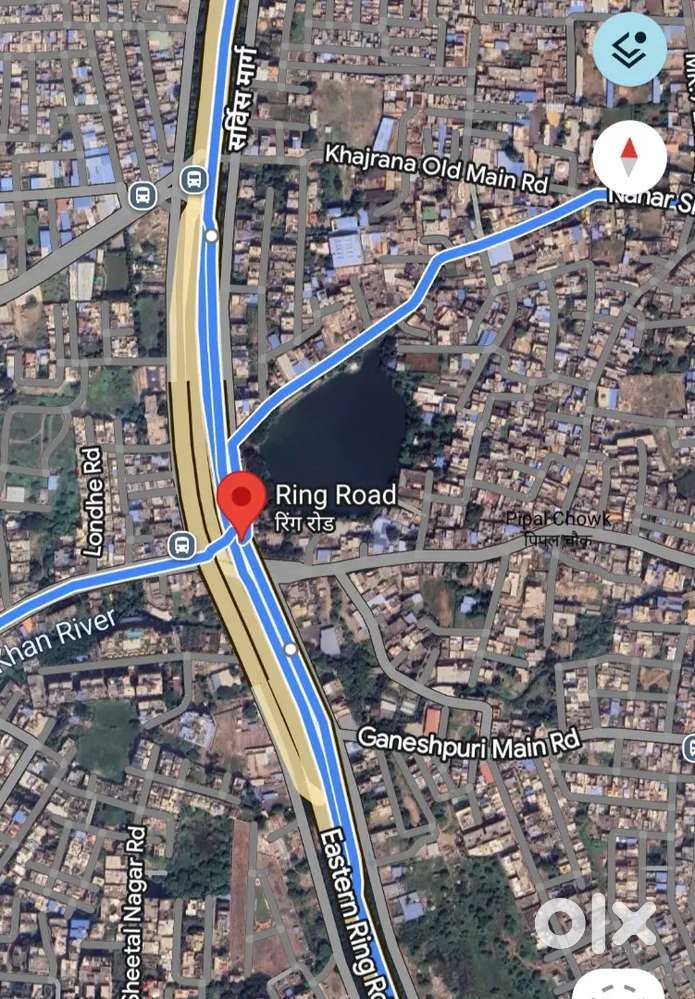Viewport: 695px width, 999px height.
Task: Open the map layers button
Action: pyautogui.click(x=630, y=50)
